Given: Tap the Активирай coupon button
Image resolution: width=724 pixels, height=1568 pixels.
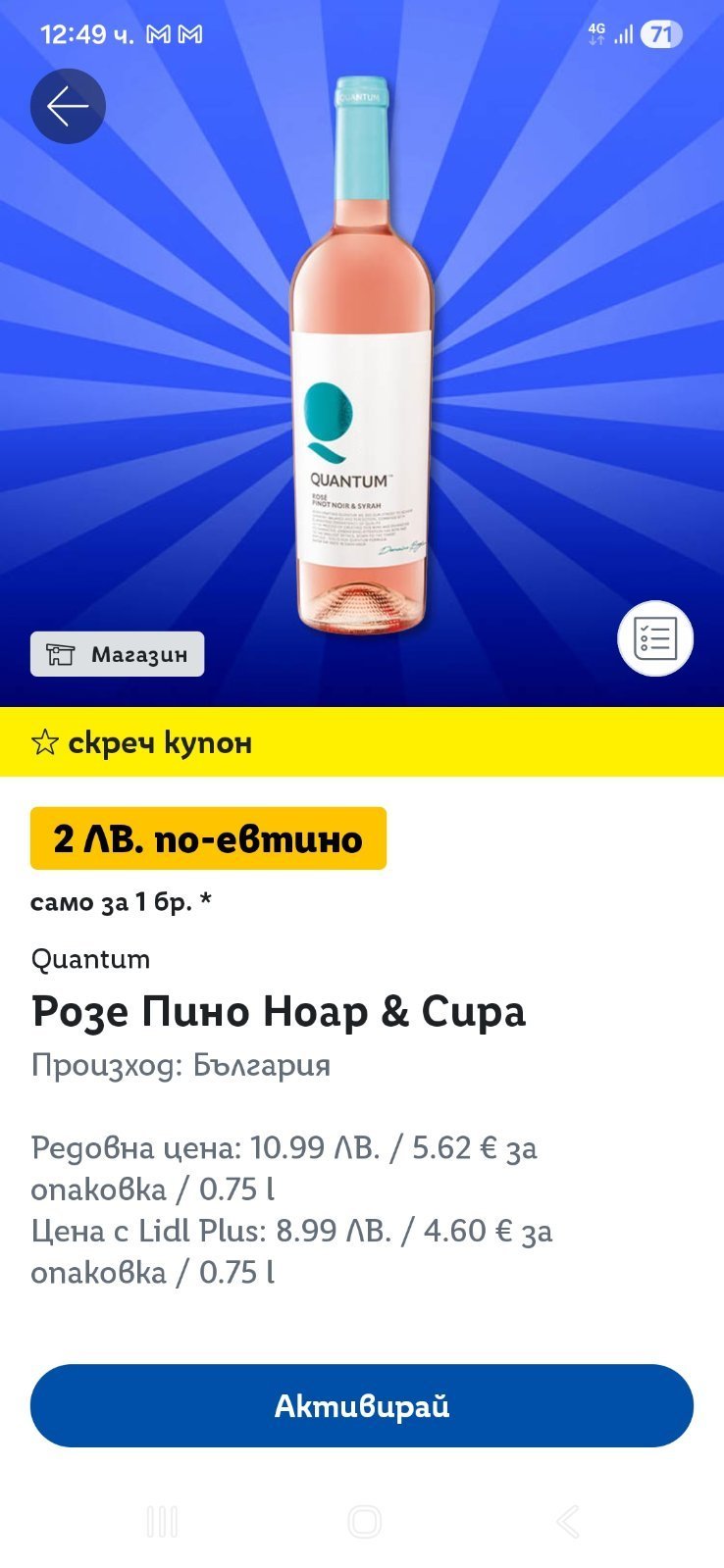Looking at the screenshot, I should tap(361, 1405).
